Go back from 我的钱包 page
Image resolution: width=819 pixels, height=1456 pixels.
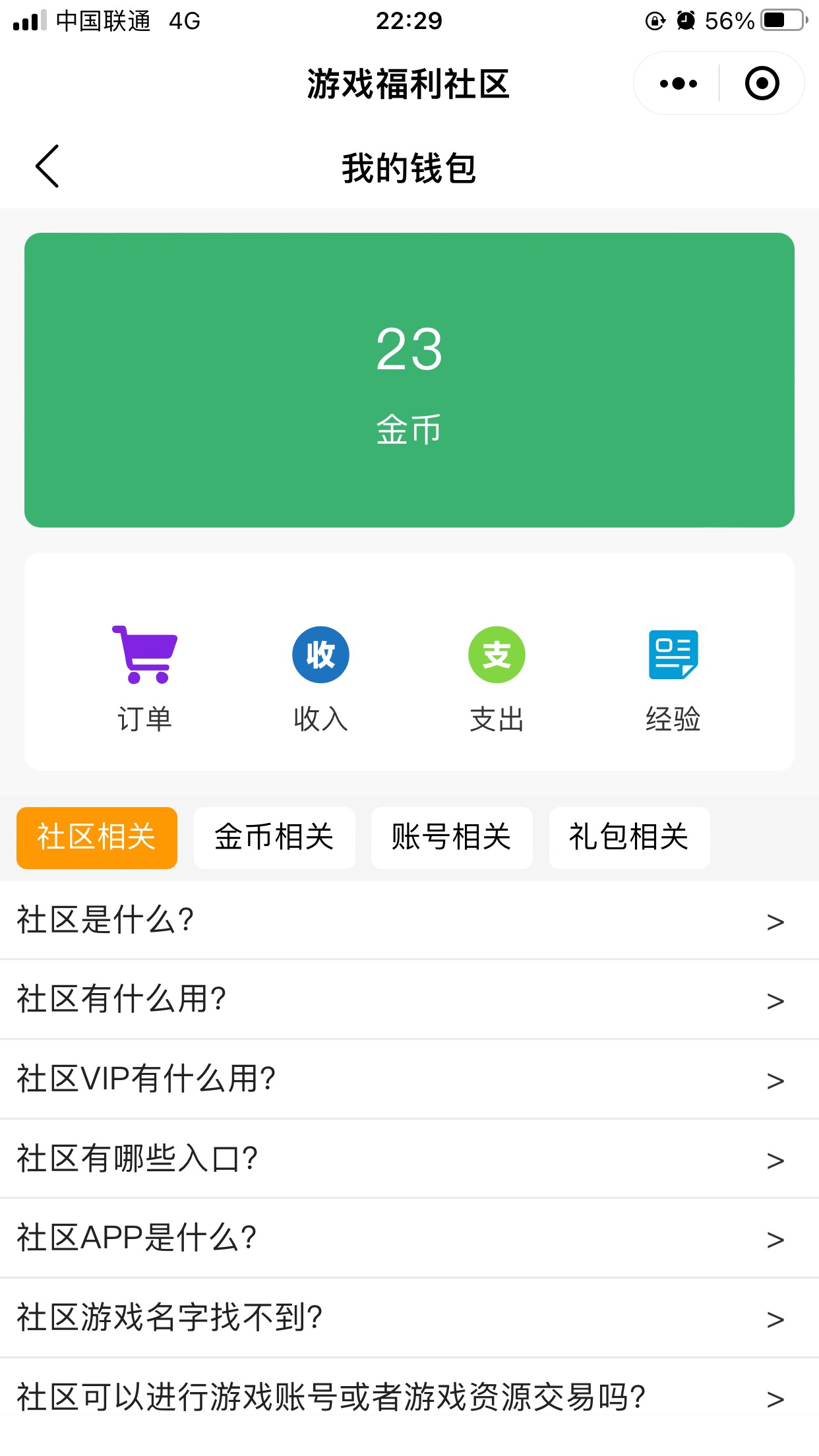(47, 166)
